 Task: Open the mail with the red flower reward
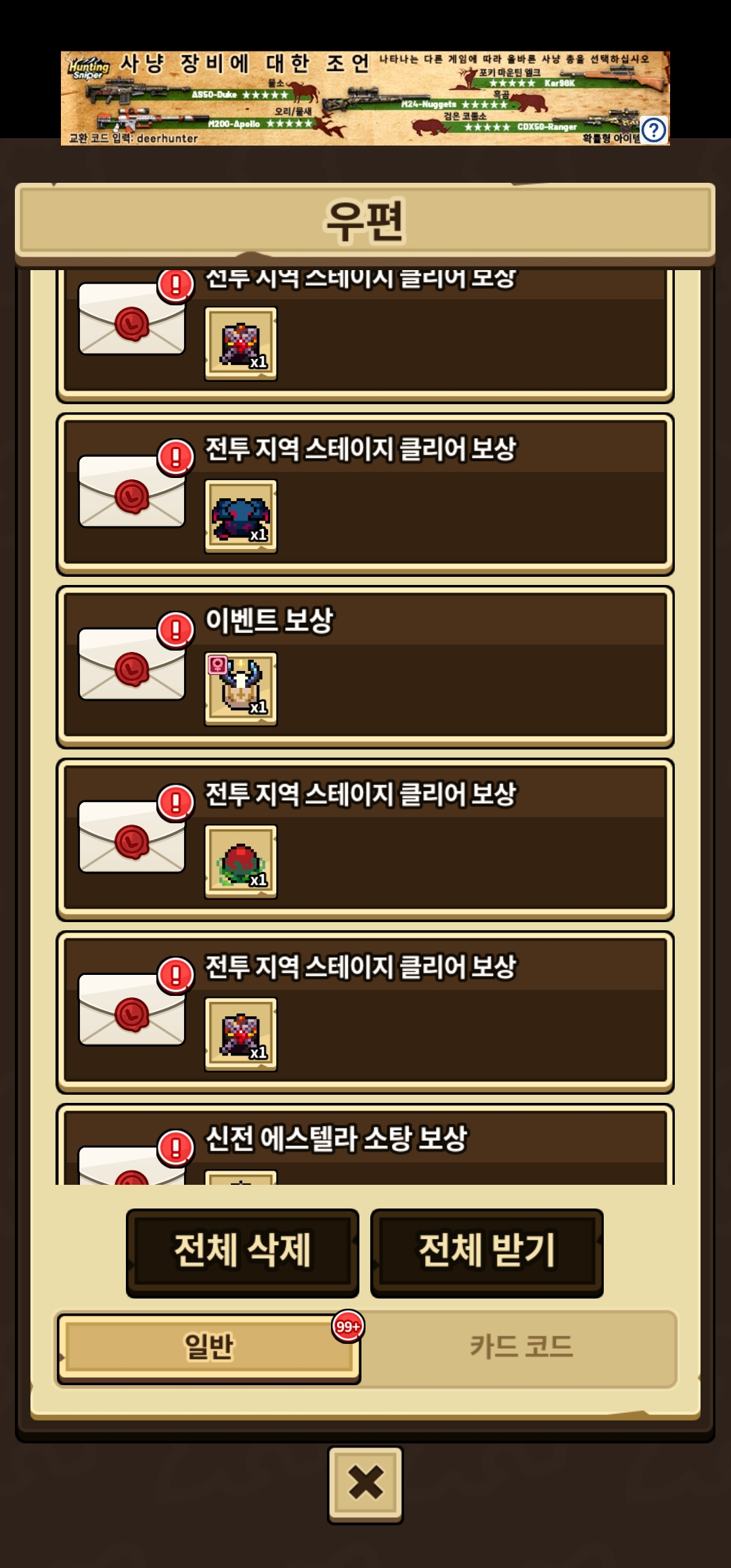[365, 840]
